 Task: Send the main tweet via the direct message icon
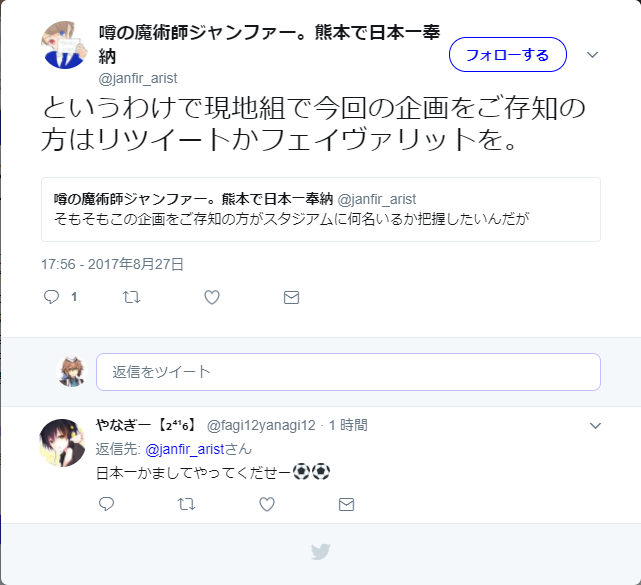pyautogui.click(x=291, y=297)
